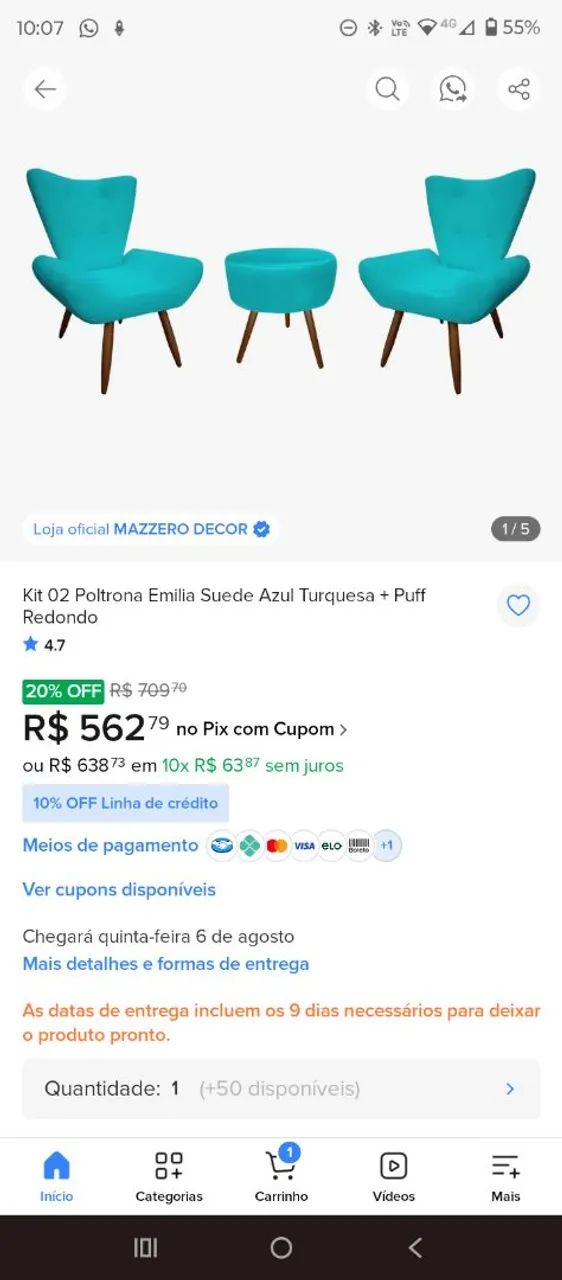Open the Pix com Cupom price details
Screen dimensions: 562x1280
tap(262, 729)
